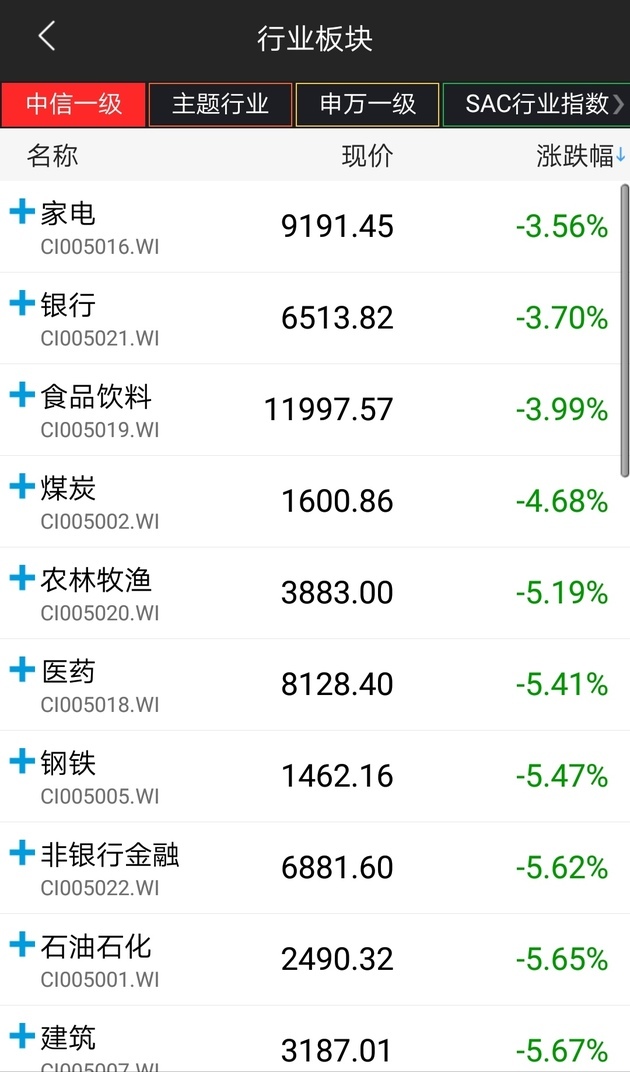Viewport: 630px width, 1072px height.
Task: Tap the plus icon beside 医药
Action: point(22,670)
